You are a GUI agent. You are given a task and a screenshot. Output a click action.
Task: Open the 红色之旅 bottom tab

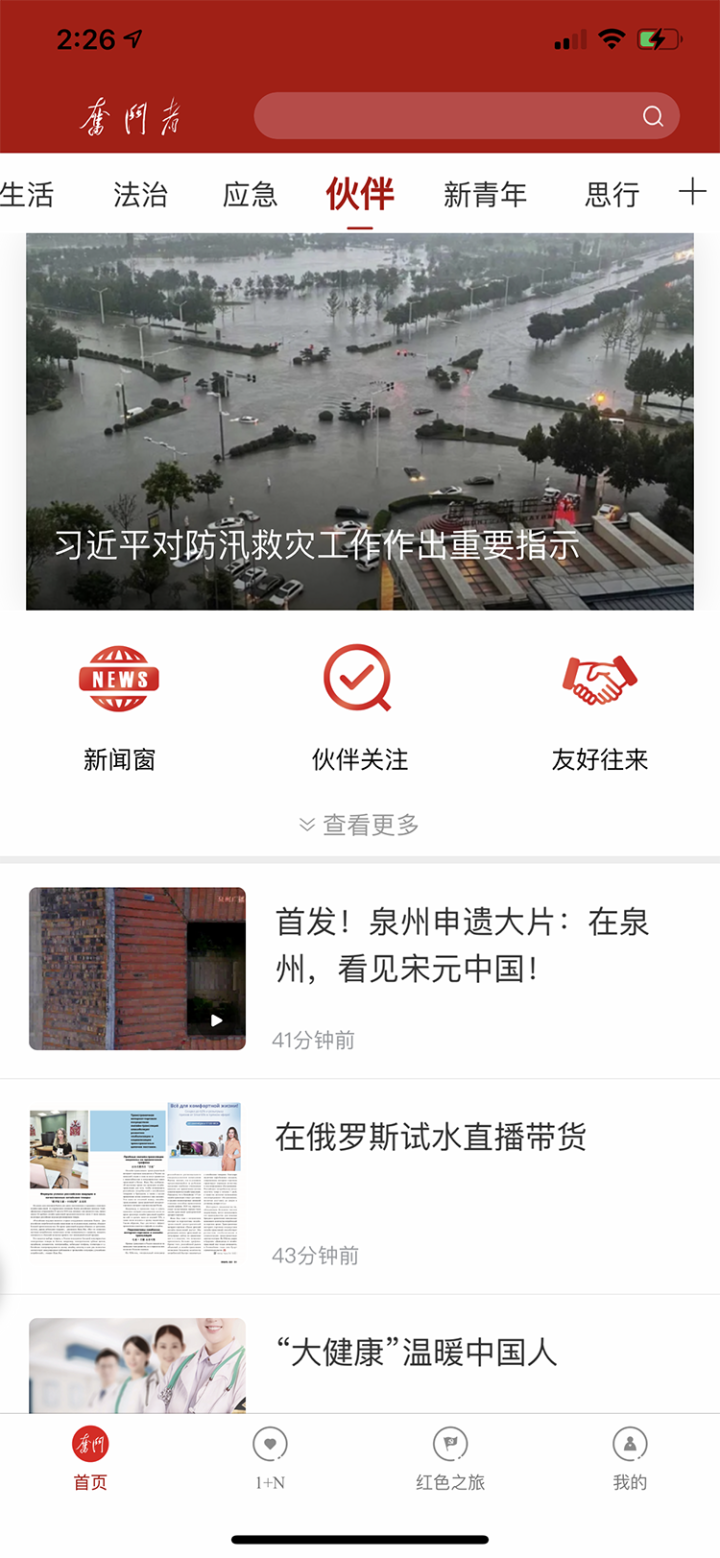[450, 1458]
